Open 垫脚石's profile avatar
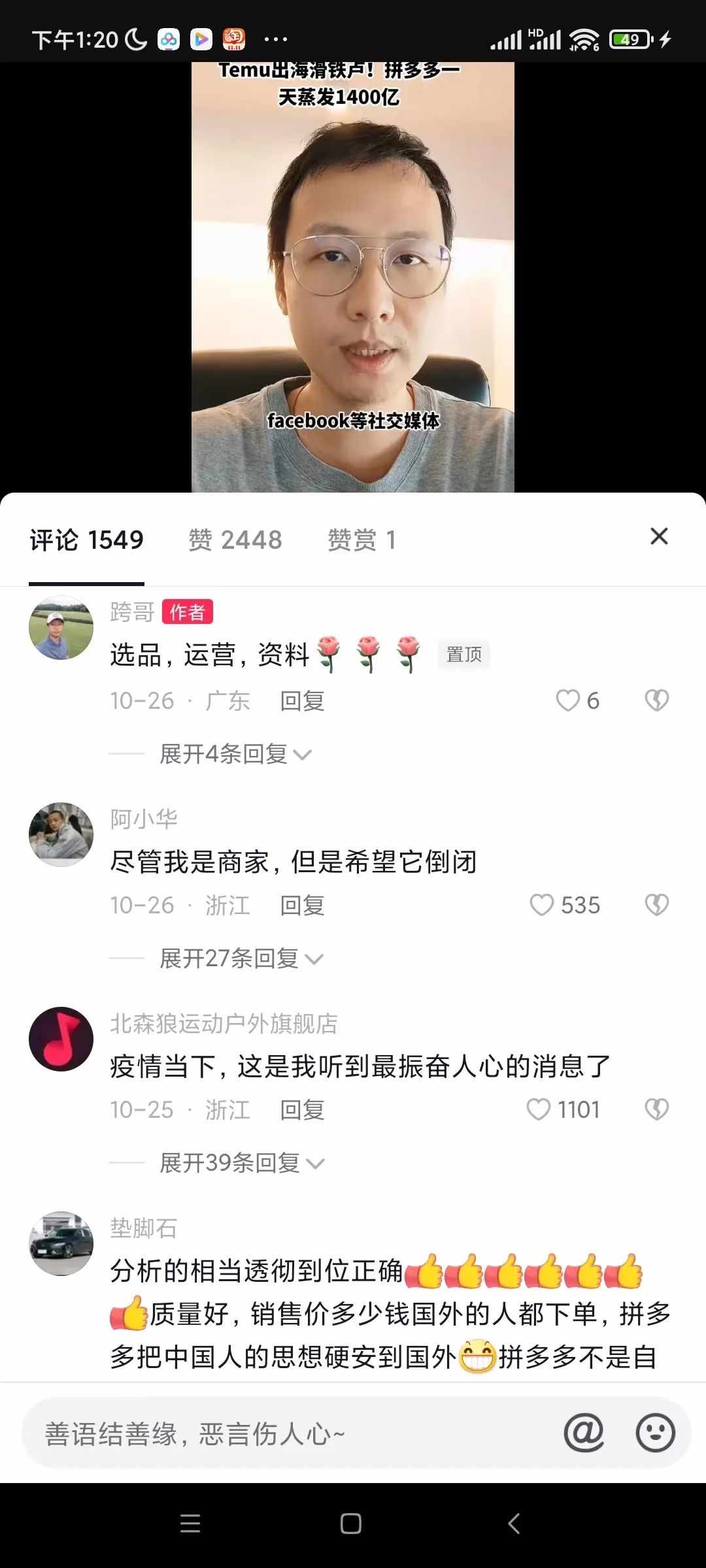 61,1243
